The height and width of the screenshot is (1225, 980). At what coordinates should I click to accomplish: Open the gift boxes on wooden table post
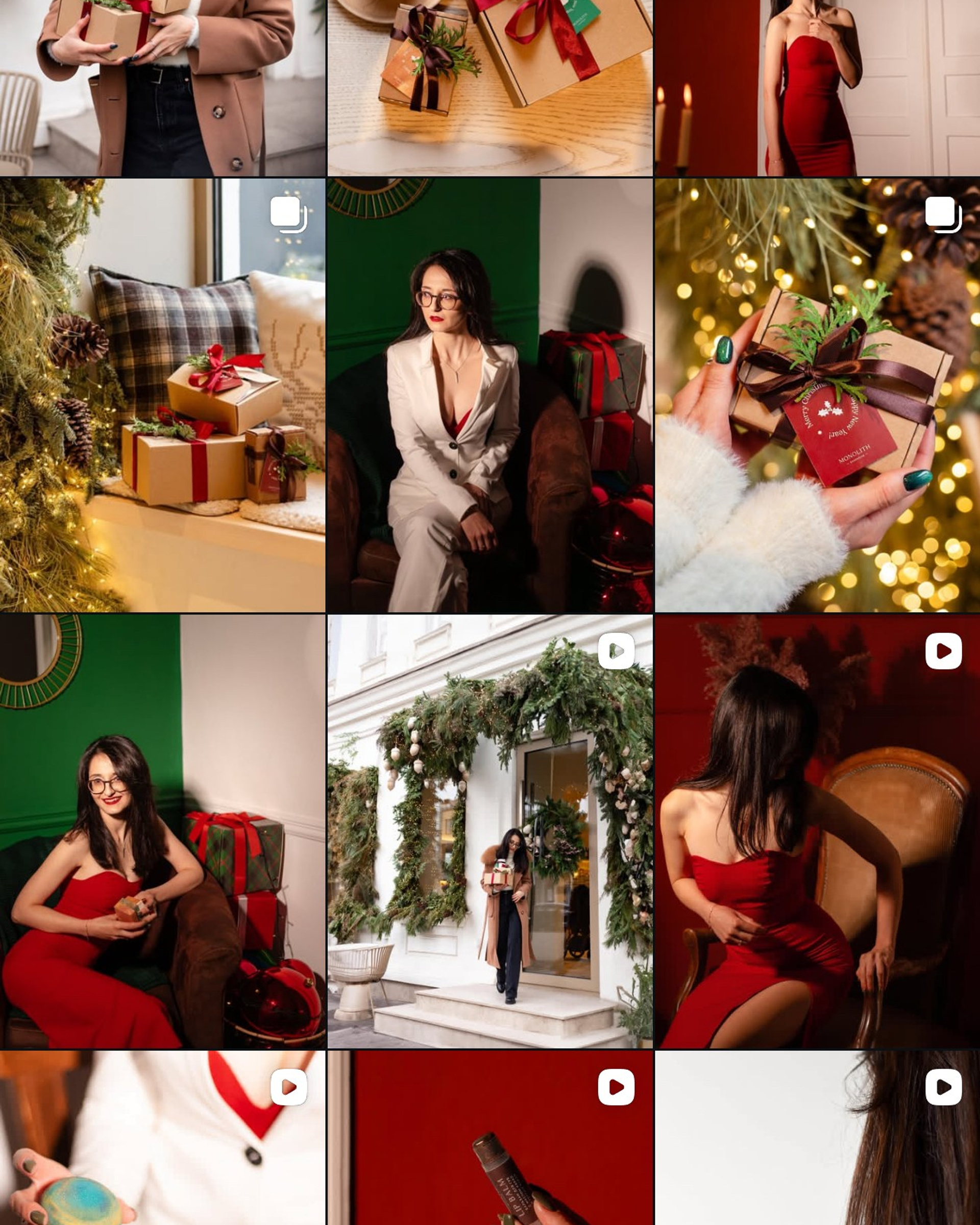tap(489, 88)
